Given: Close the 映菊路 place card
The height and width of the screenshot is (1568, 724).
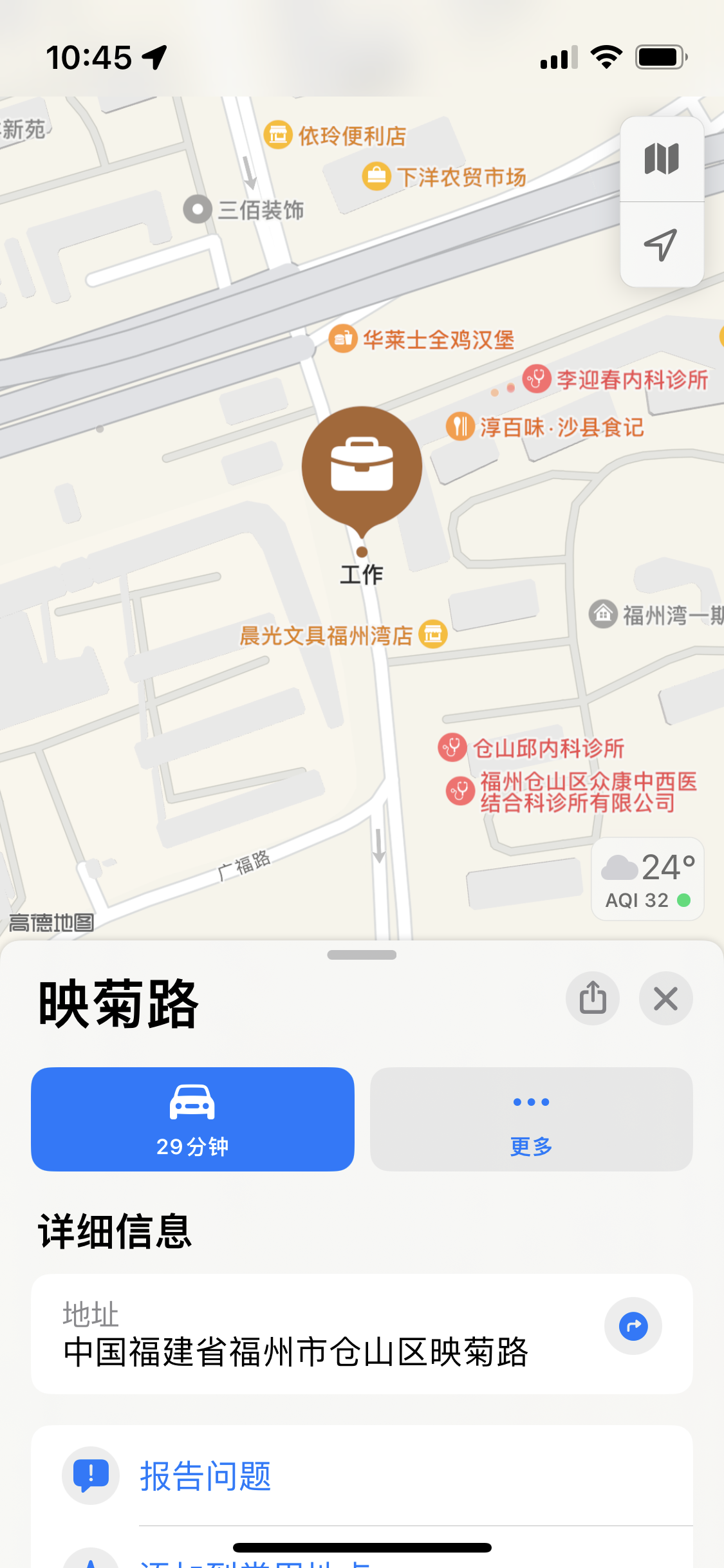Looking at the screenshot, I should pyautogui.click(x=665, y=998).
